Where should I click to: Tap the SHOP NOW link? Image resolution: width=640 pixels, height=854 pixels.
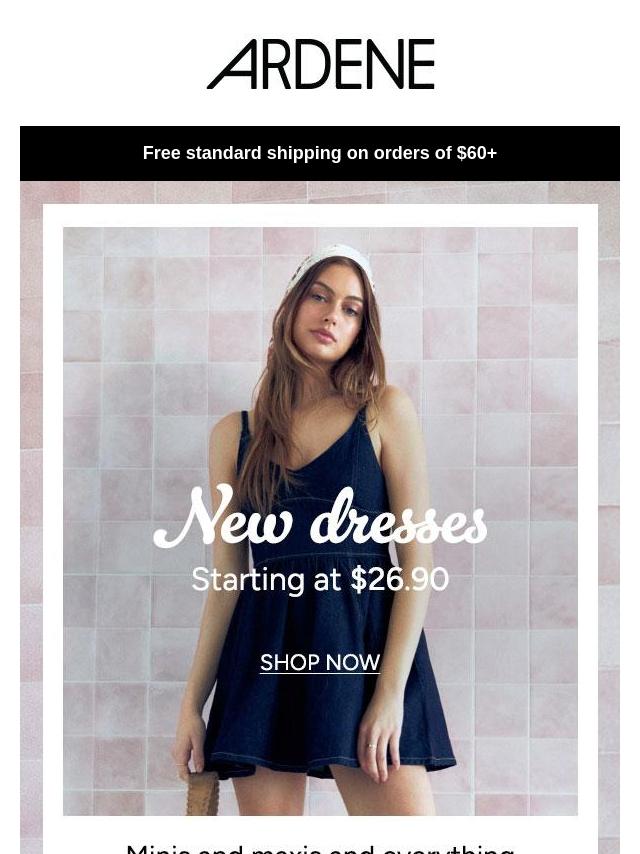pos(320,663)
